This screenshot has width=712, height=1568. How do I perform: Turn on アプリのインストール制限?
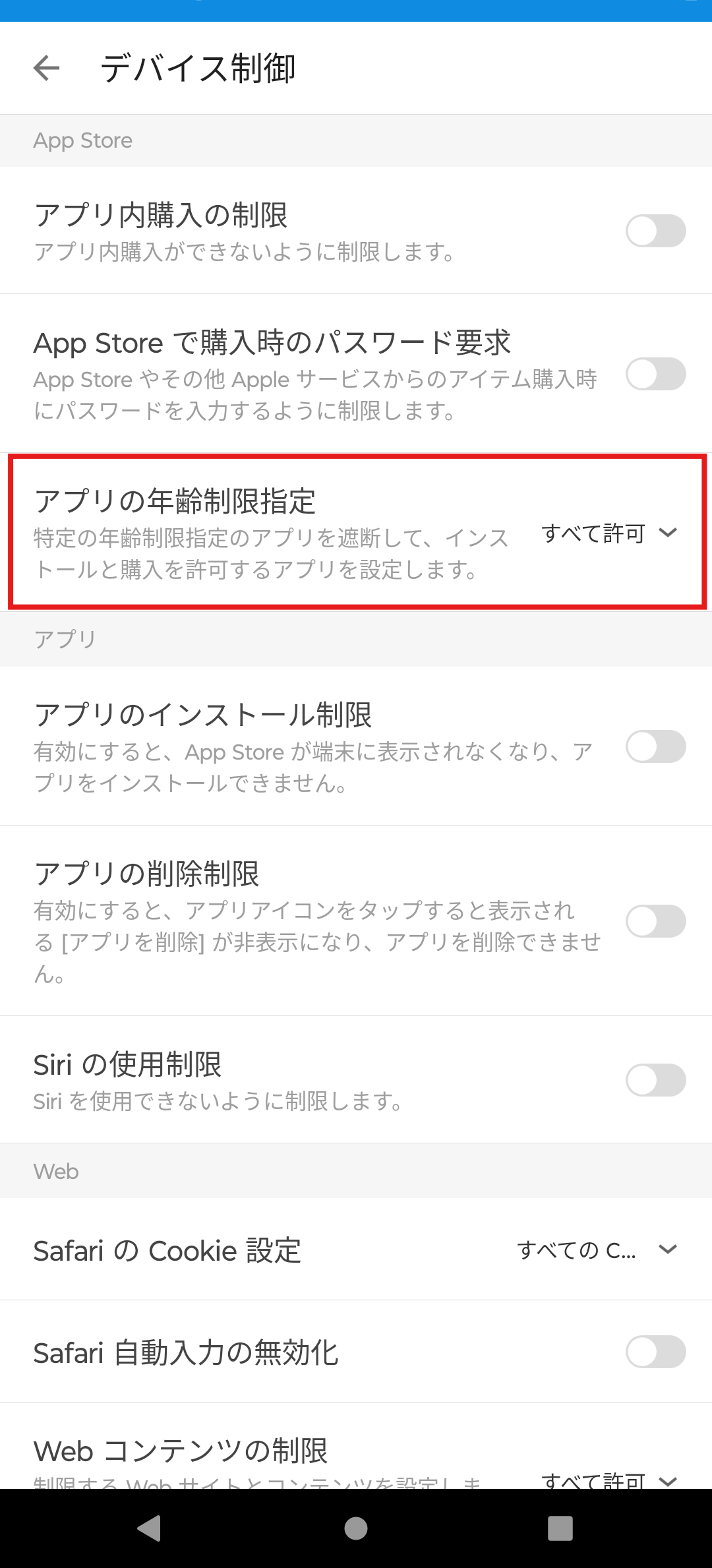click(x=655, y=746)
